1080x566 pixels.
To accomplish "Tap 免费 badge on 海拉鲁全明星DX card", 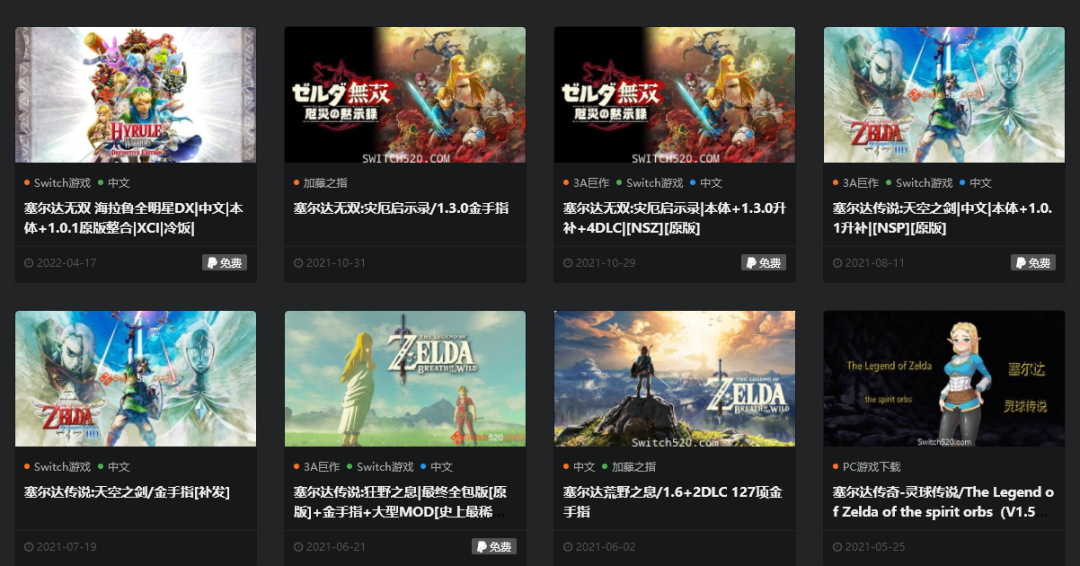I will click(224, 263).
